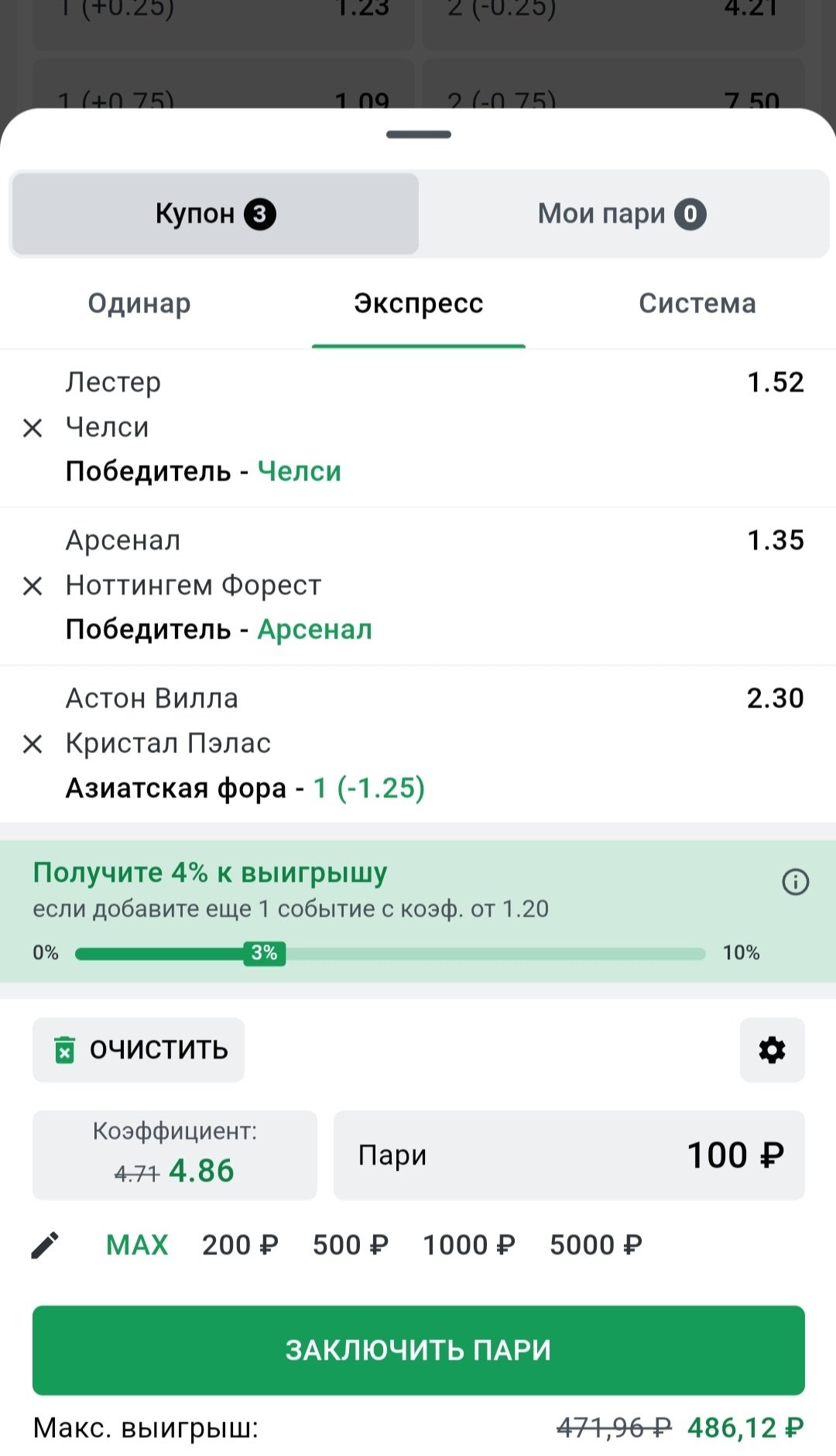This screenshot has width=836, height=1456.
Task: Remove the Астон Вилла – Кристал Пэлас selection
Action: pyautogui.click(x=33, y=743)
